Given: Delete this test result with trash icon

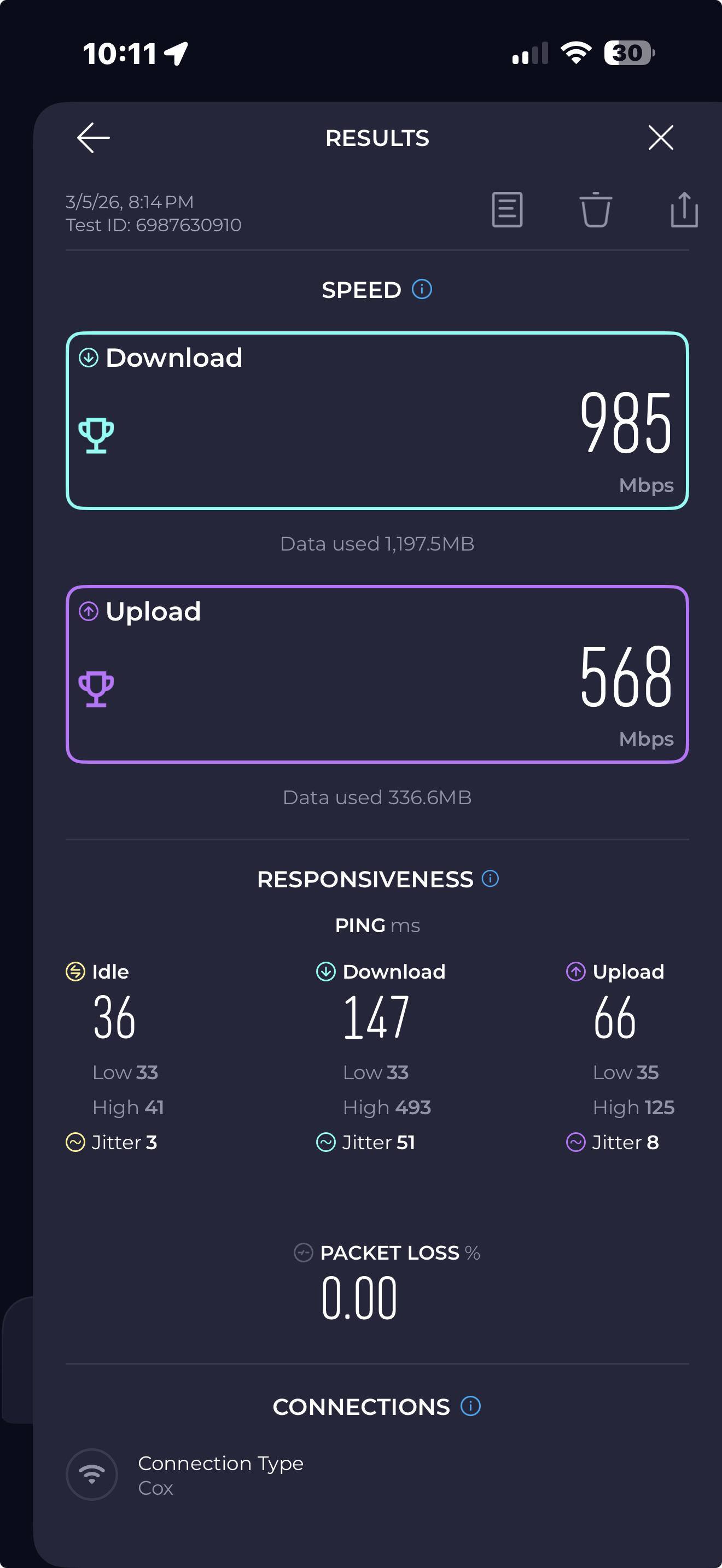Looking at the screenshot, I should 595,210.
